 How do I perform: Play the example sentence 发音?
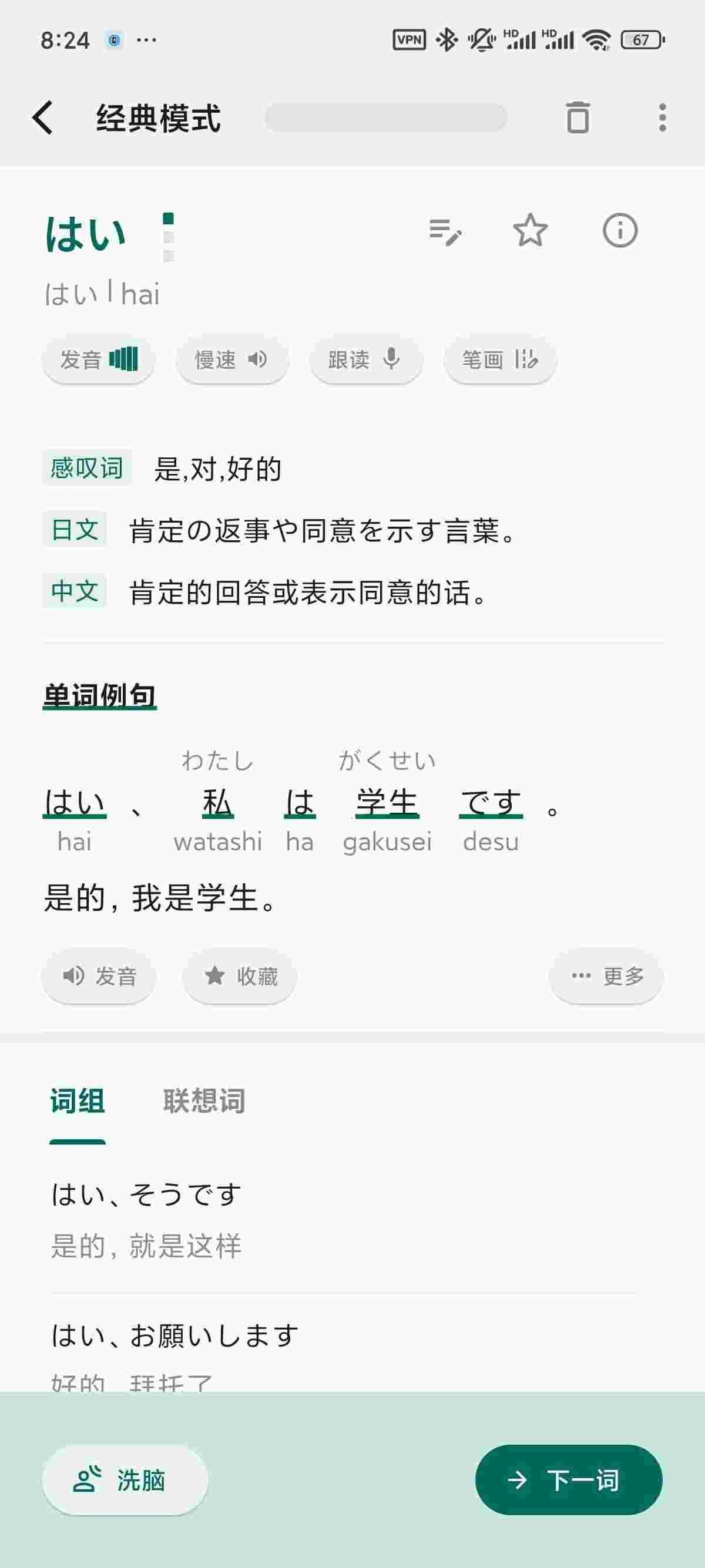point(99,977)
